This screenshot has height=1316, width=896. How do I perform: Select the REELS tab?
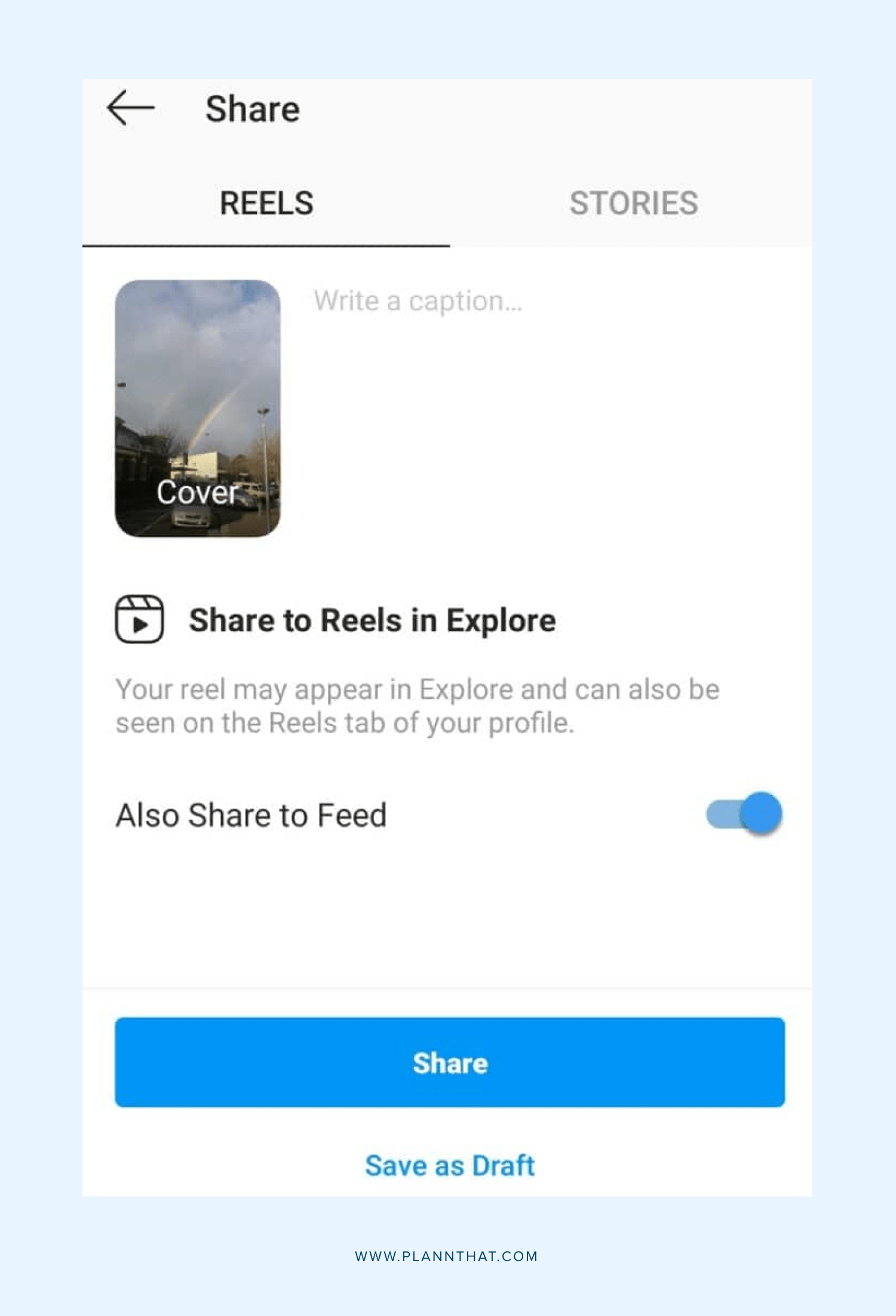point(267,203)
